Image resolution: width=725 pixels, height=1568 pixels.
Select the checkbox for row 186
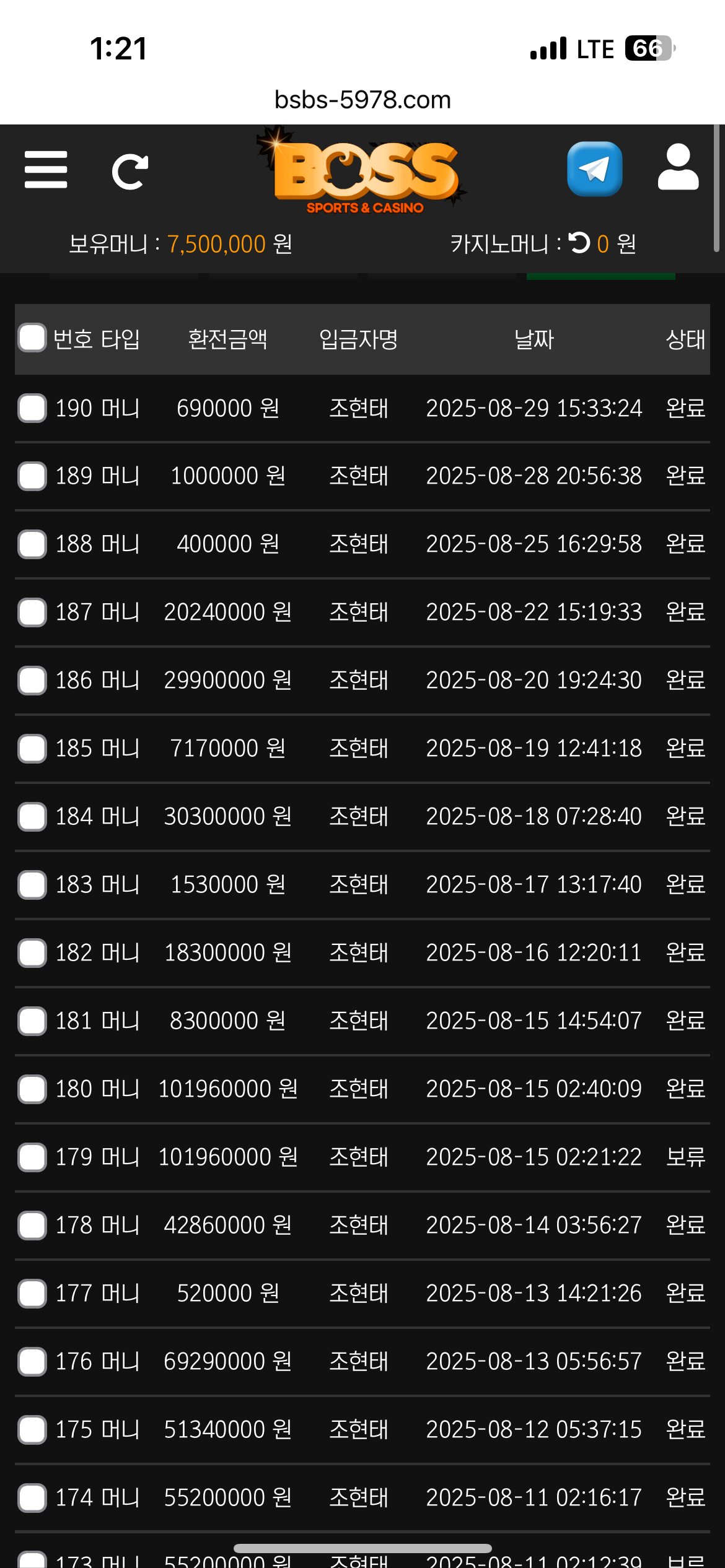[x=32, y=681]
